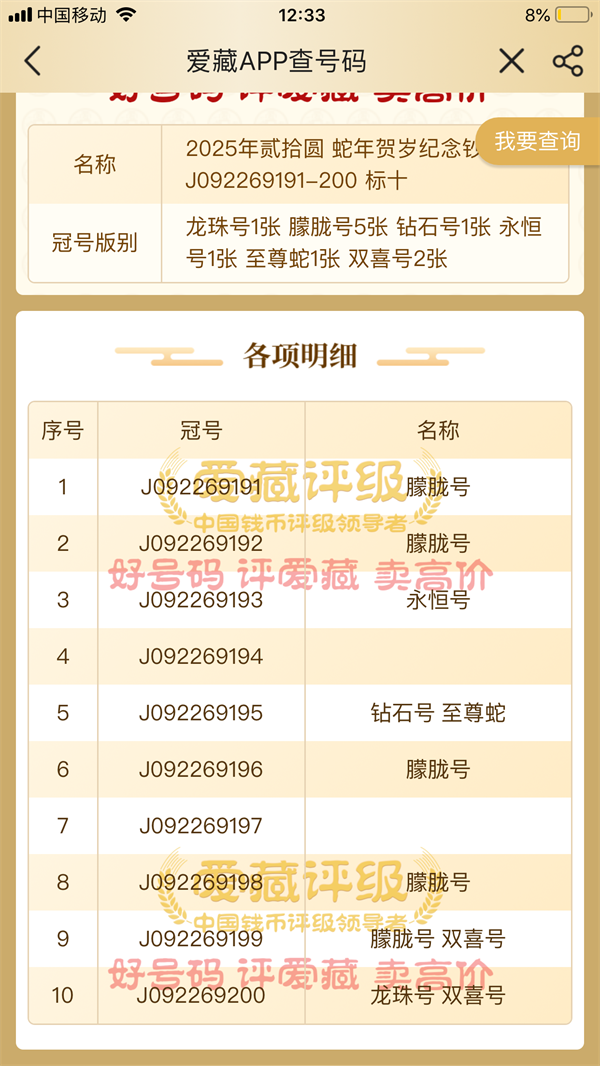Go back using the top-left arrow
The height and width of the screenshot is (1066, 600).
32,61
